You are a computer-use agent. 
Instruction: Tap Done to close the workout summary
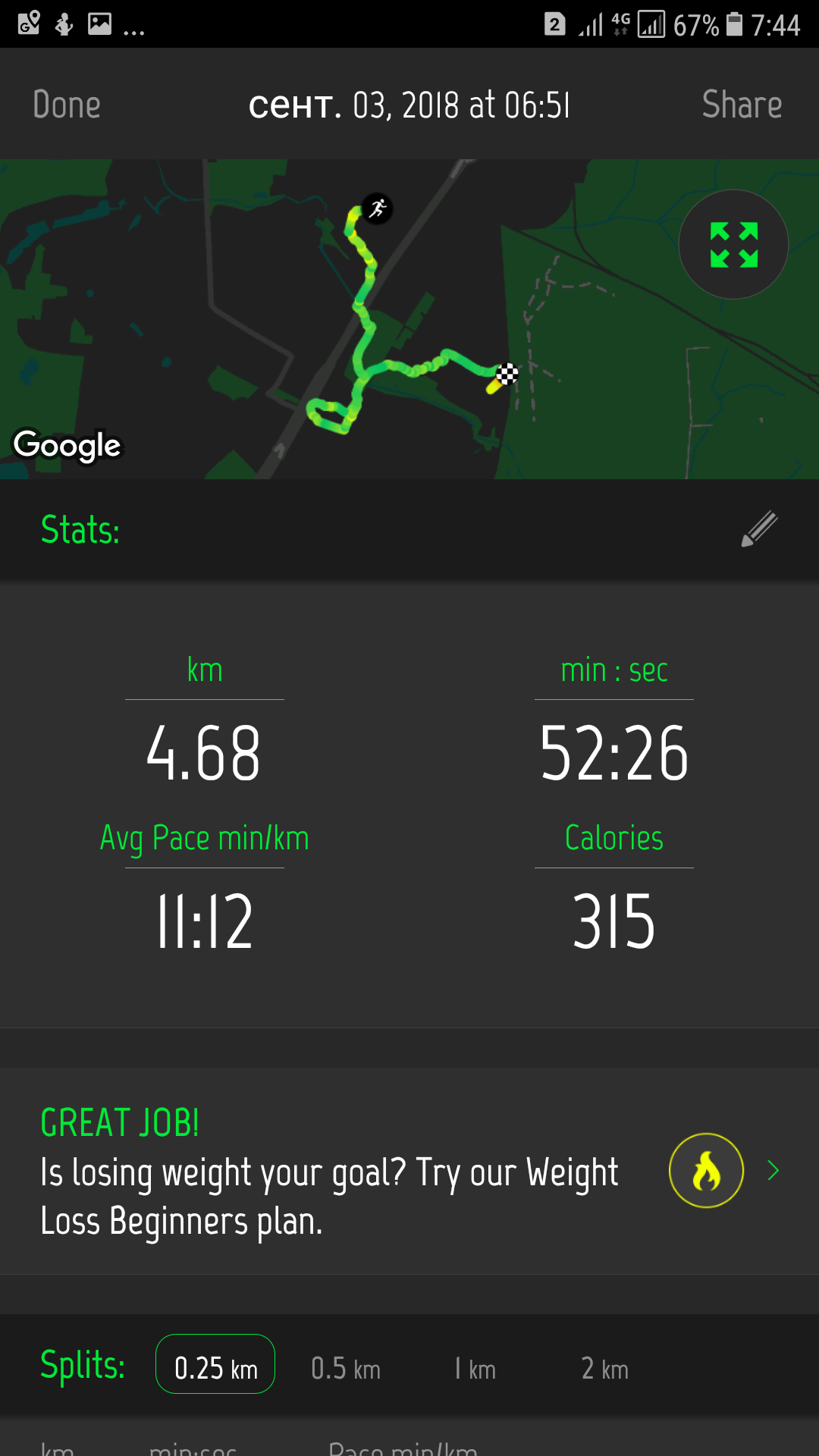pos(67,105)
